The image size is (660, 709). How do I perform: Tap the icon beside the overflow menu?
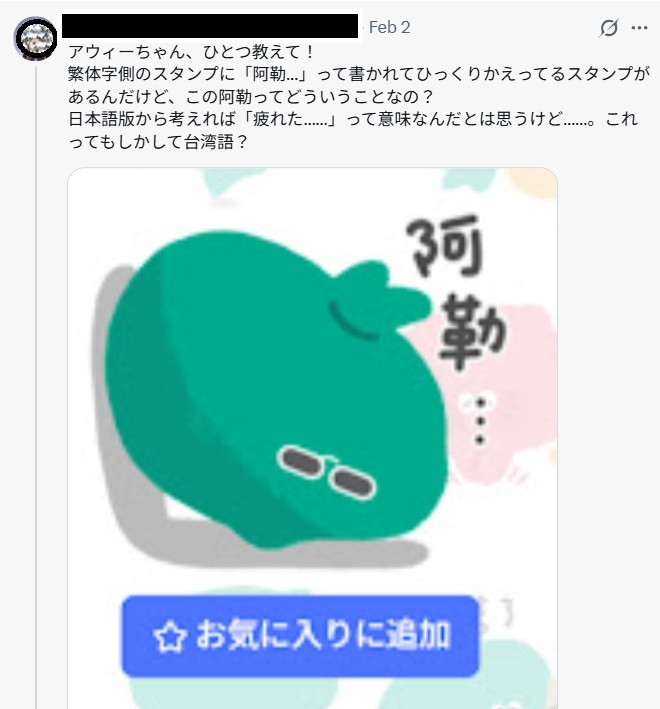pyautogui.click(x=608, y=28)
